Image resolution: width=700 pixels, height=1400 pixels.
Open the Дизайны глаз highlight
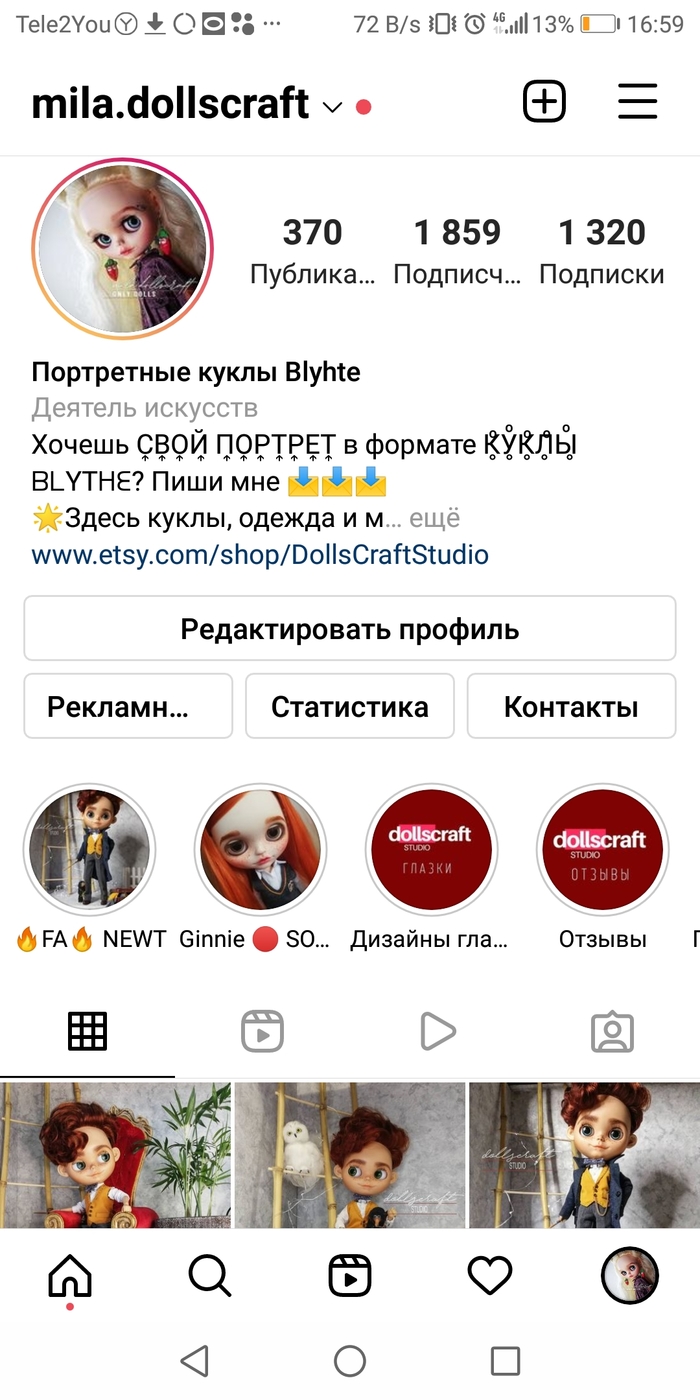(431, 850)
